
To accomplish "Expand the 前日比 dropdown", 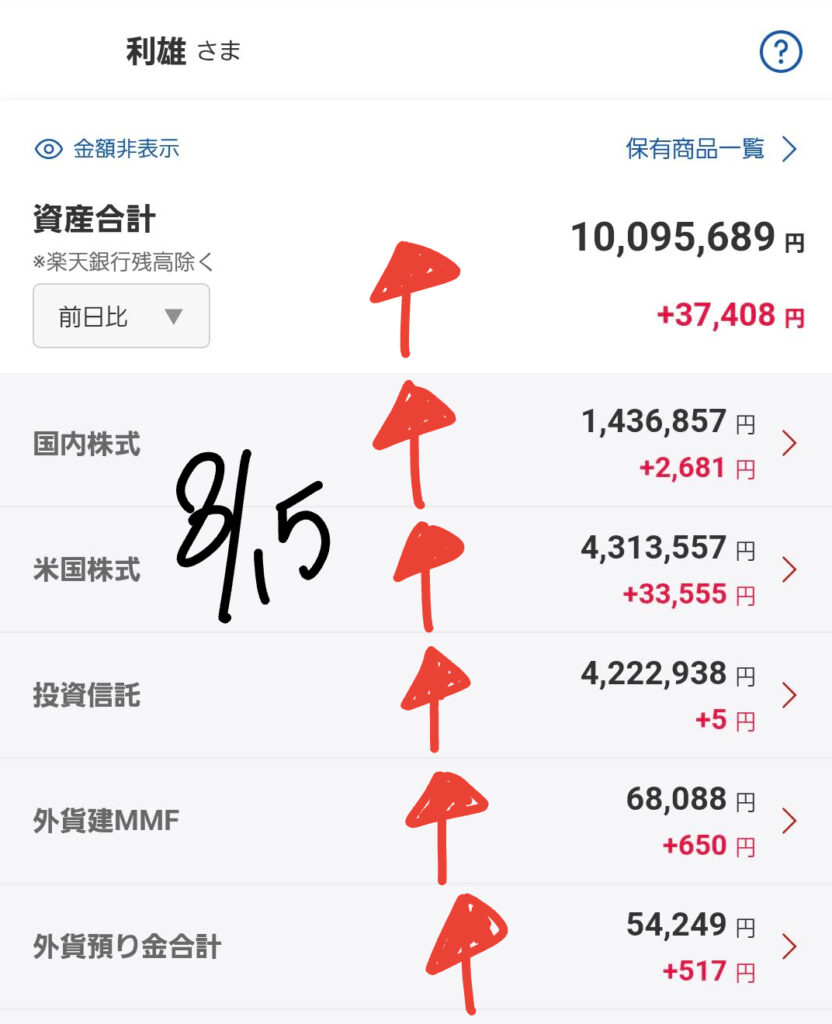I will [121, 316].
